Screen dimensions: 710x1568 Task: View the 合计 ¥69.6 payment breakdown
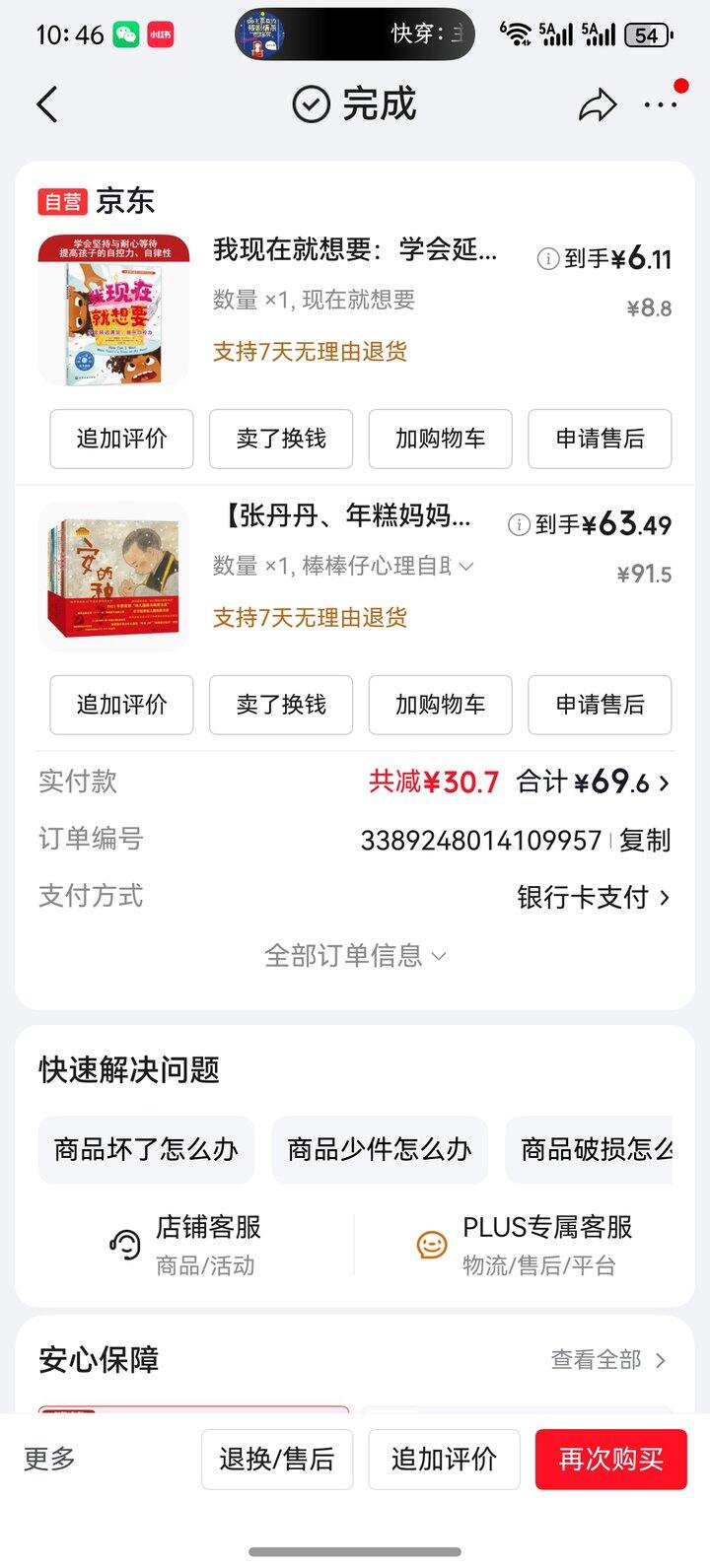594,783
